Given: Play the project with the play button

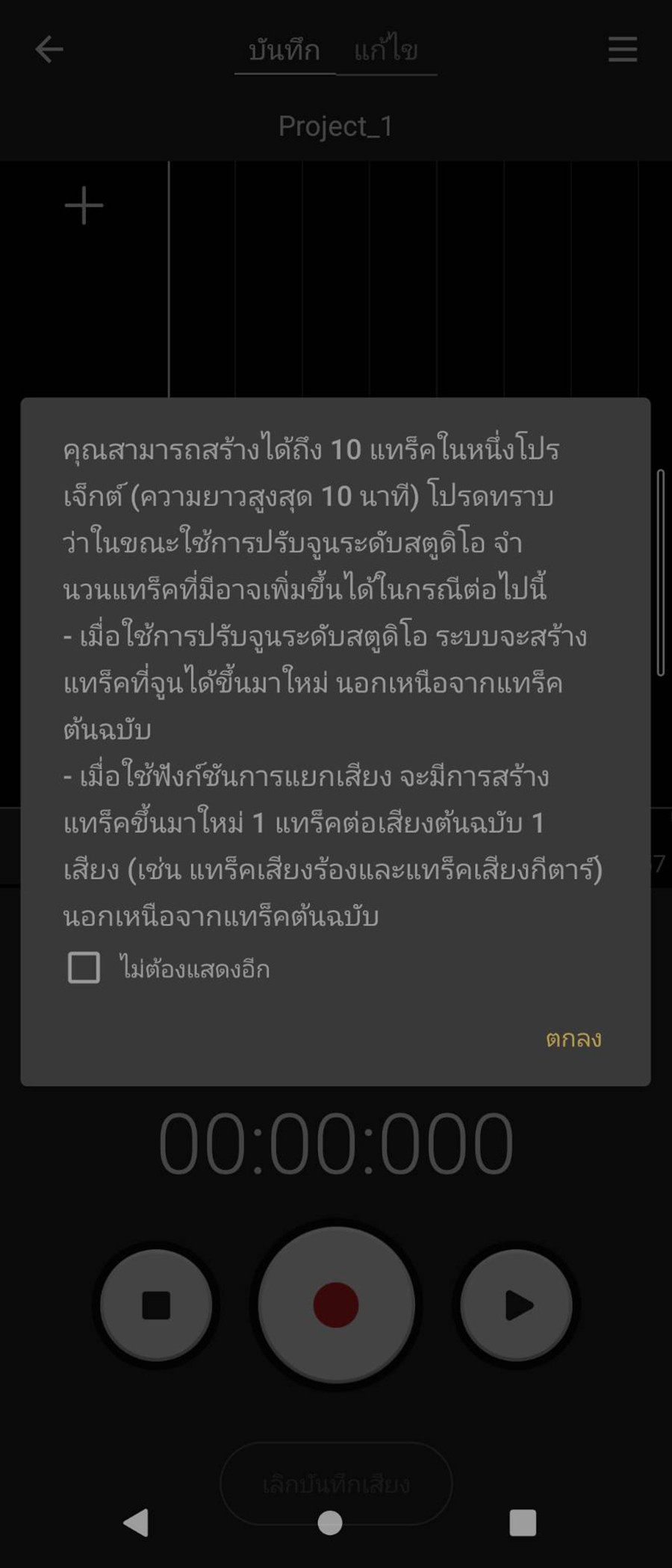Looking at the screenshot, I should (517, 1305).
